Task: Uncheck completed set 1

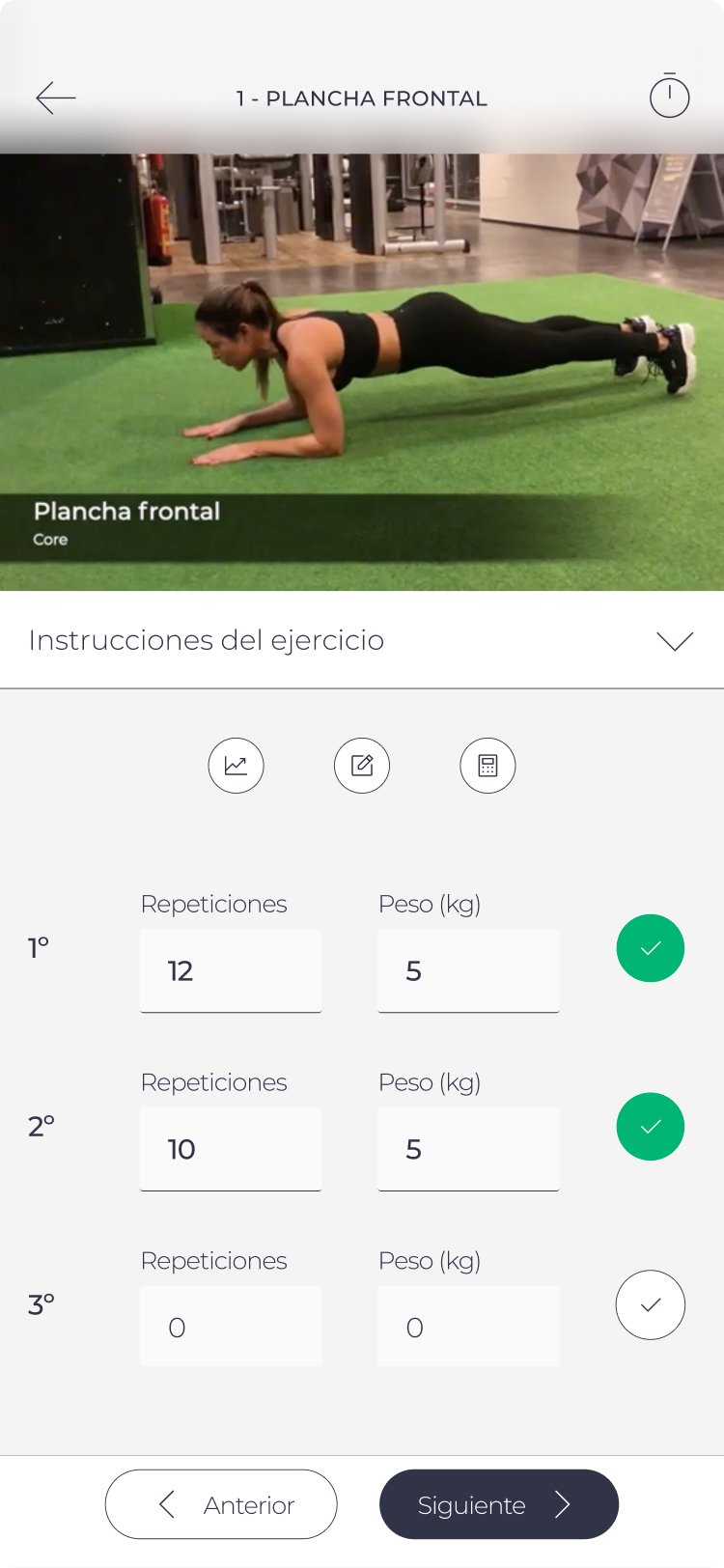Action: coord(651,948)
